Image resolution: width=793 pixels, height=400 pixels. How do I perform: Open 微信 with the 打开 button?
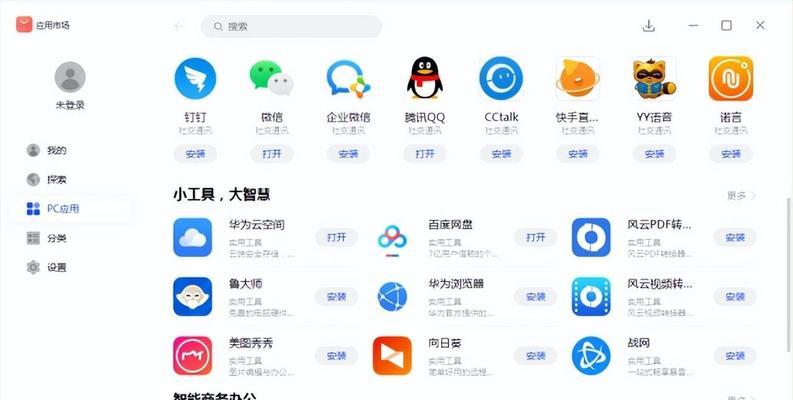tap(272, 154)
